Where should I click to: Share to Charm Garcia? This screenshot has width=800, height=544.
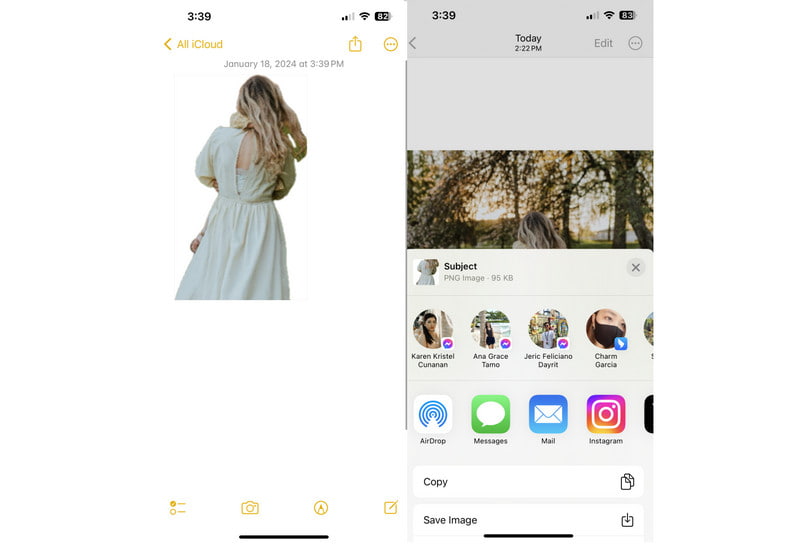(606, 330)
